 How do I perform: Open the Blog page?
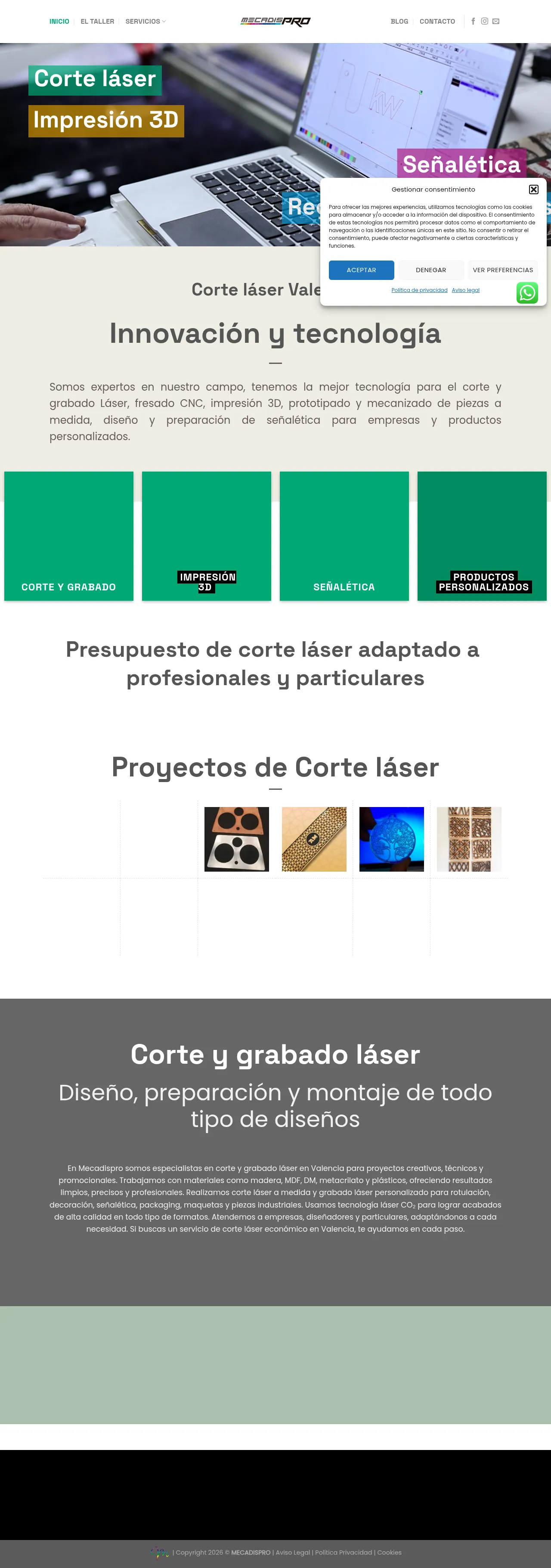click(x=399, y=21)
